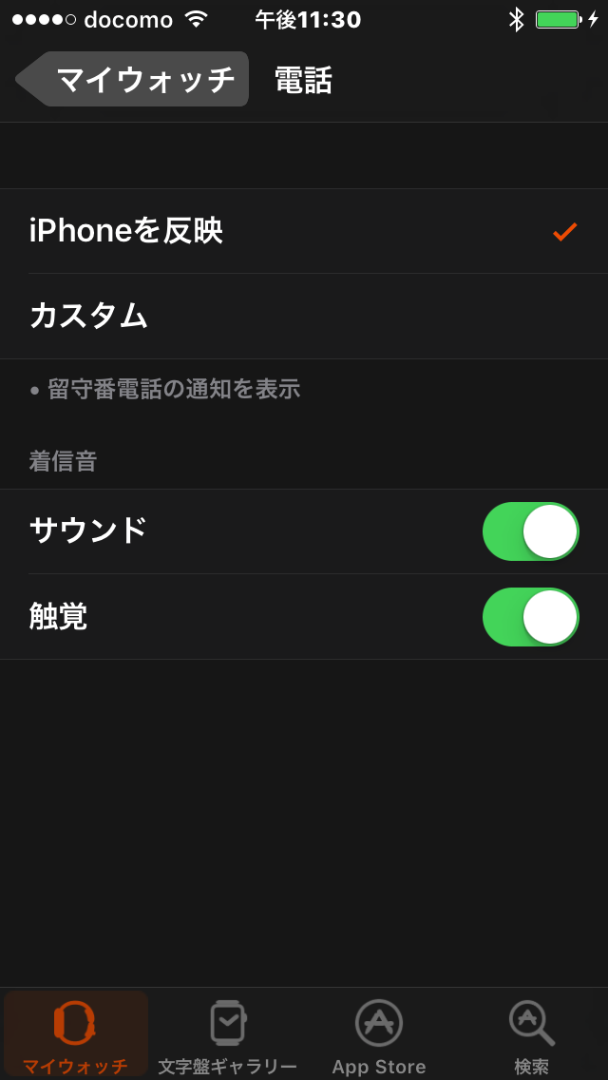
Task: Switch to the 検索 tab
Action: click(x=531, y=1034)
